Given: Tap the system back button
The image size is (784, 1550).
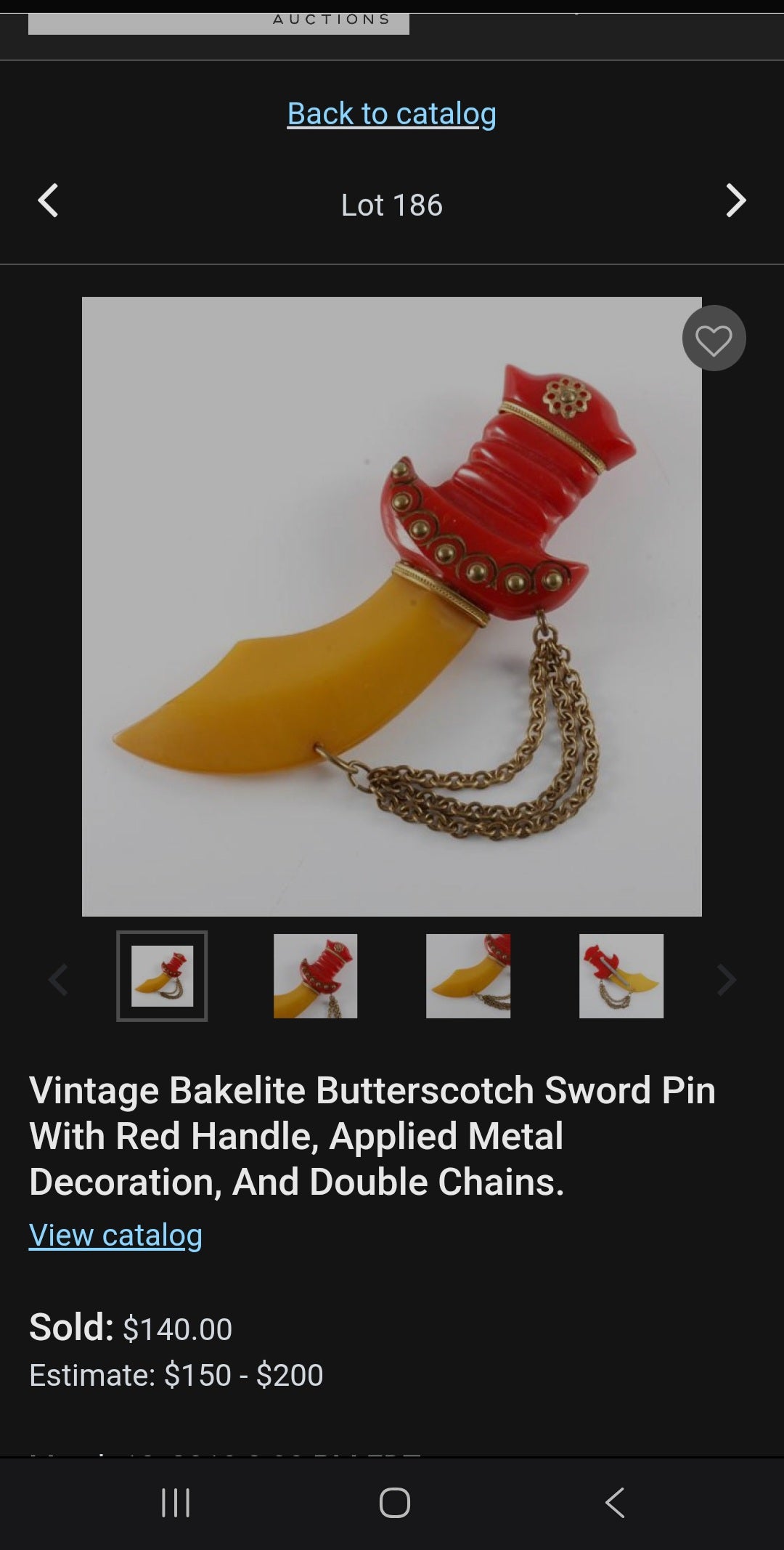Looking at the screenshot, I should (x=614, y=1502).
